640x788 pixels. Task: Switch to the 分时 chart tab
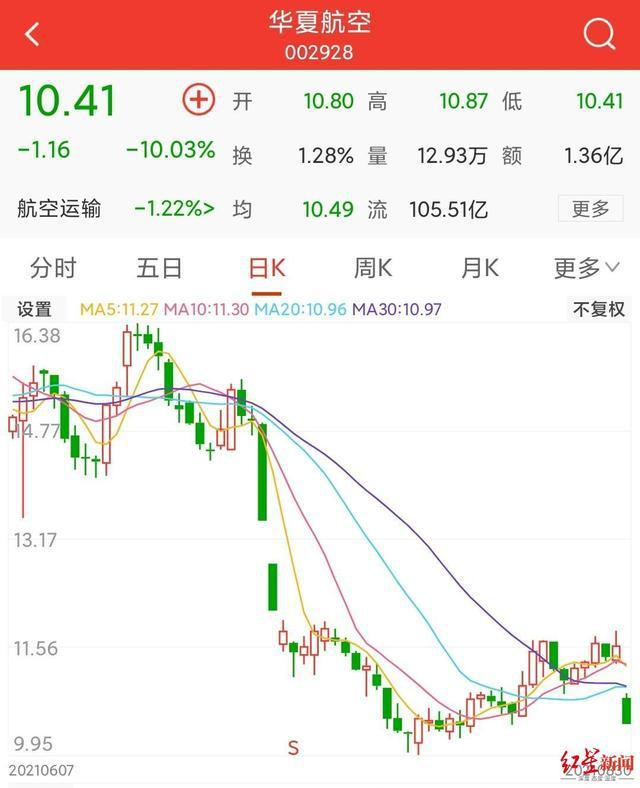click(53, 268)
